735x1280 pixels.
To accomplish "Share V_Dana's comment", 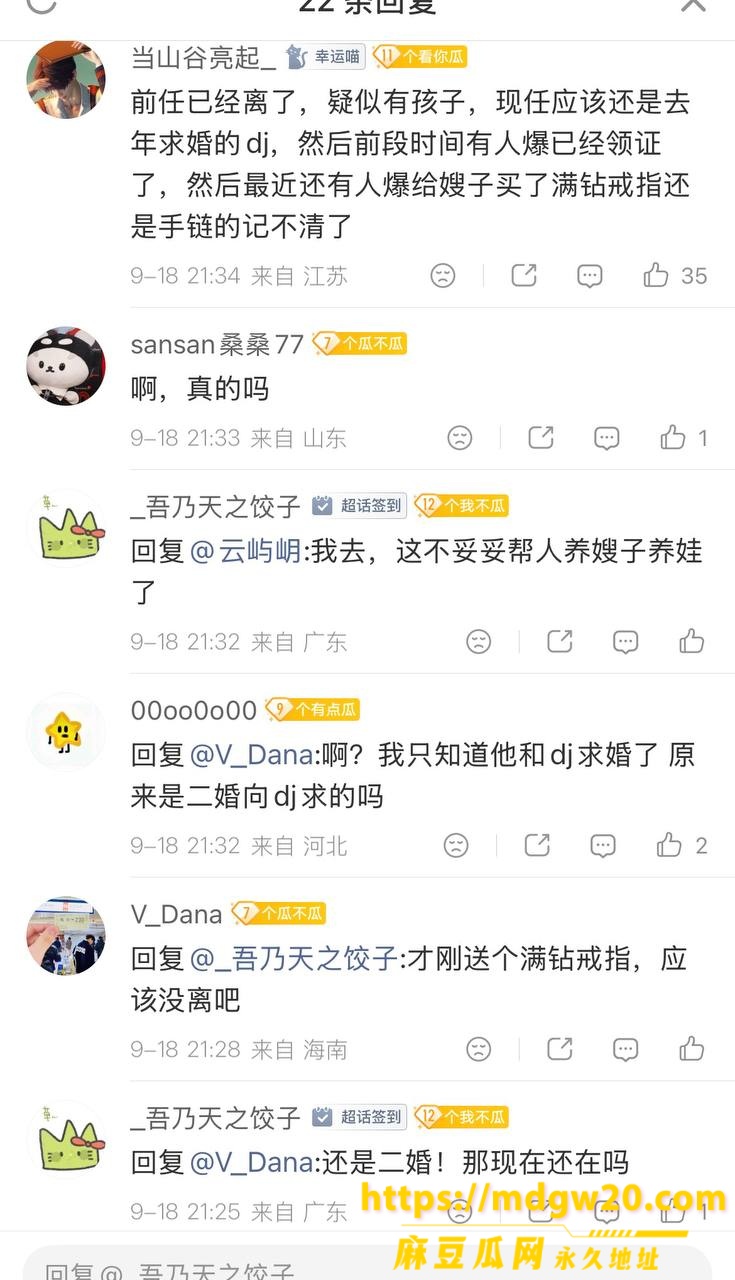I will [559, 1049].
